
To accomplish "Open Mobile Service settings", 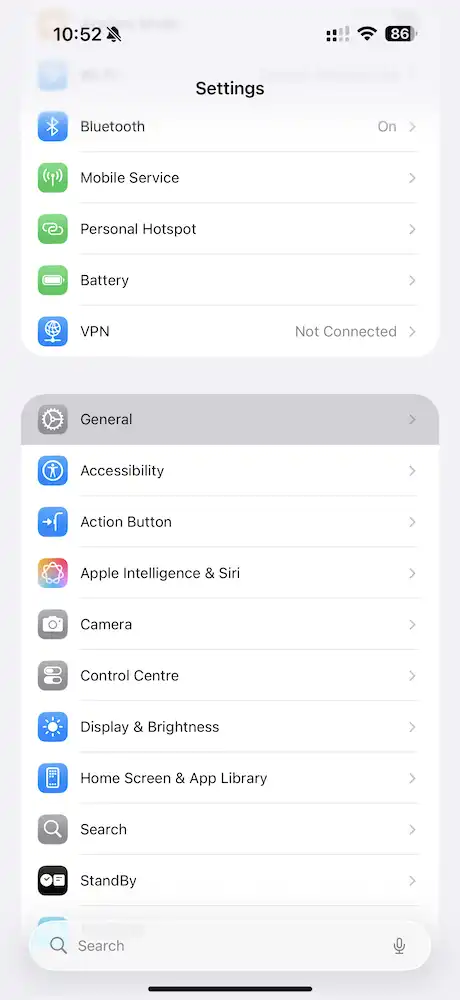I will [x=230, y=177].
